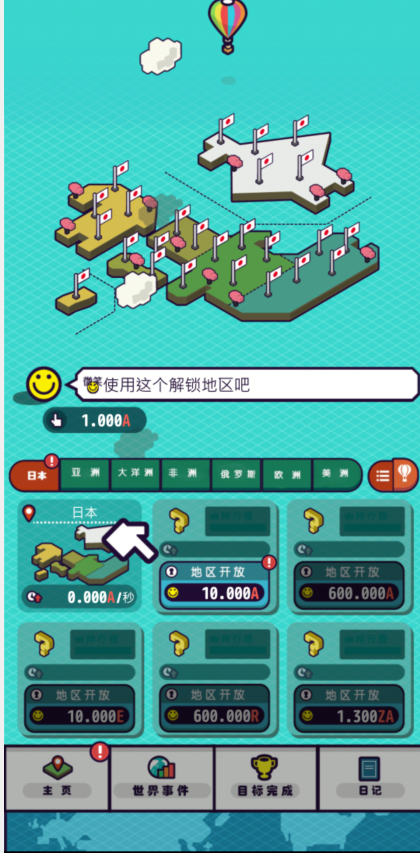Unlock the region costing 10.000E
The width and height of the screenshot is (420, 853).
(79, 708)
